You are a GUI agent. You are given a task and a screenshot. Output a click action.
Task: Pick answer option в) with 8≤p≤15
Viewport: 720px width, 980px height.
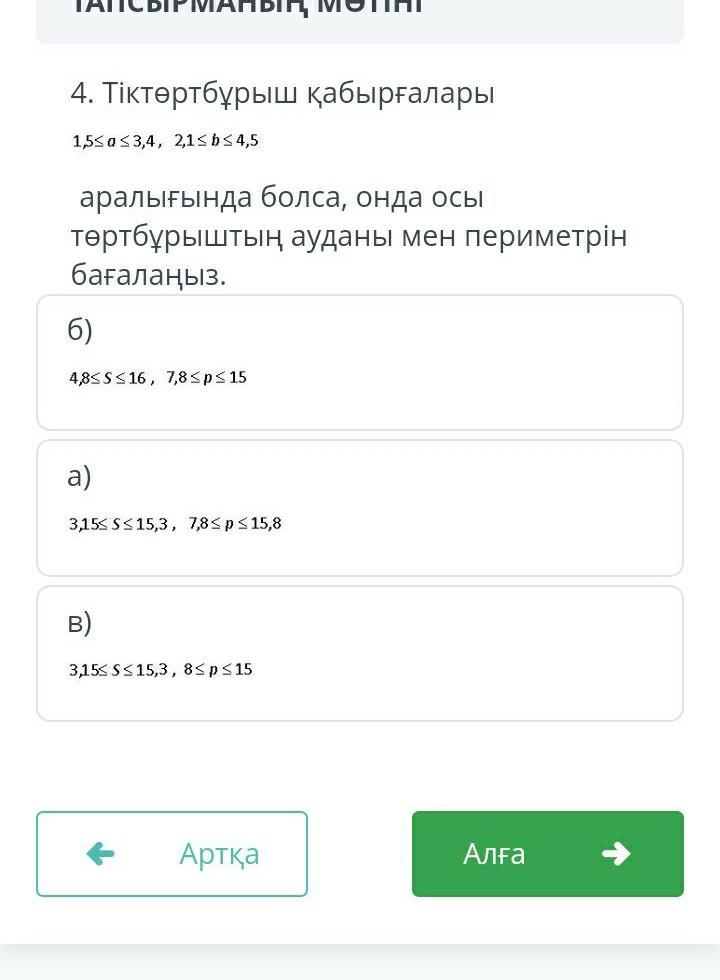pos(359,653)
